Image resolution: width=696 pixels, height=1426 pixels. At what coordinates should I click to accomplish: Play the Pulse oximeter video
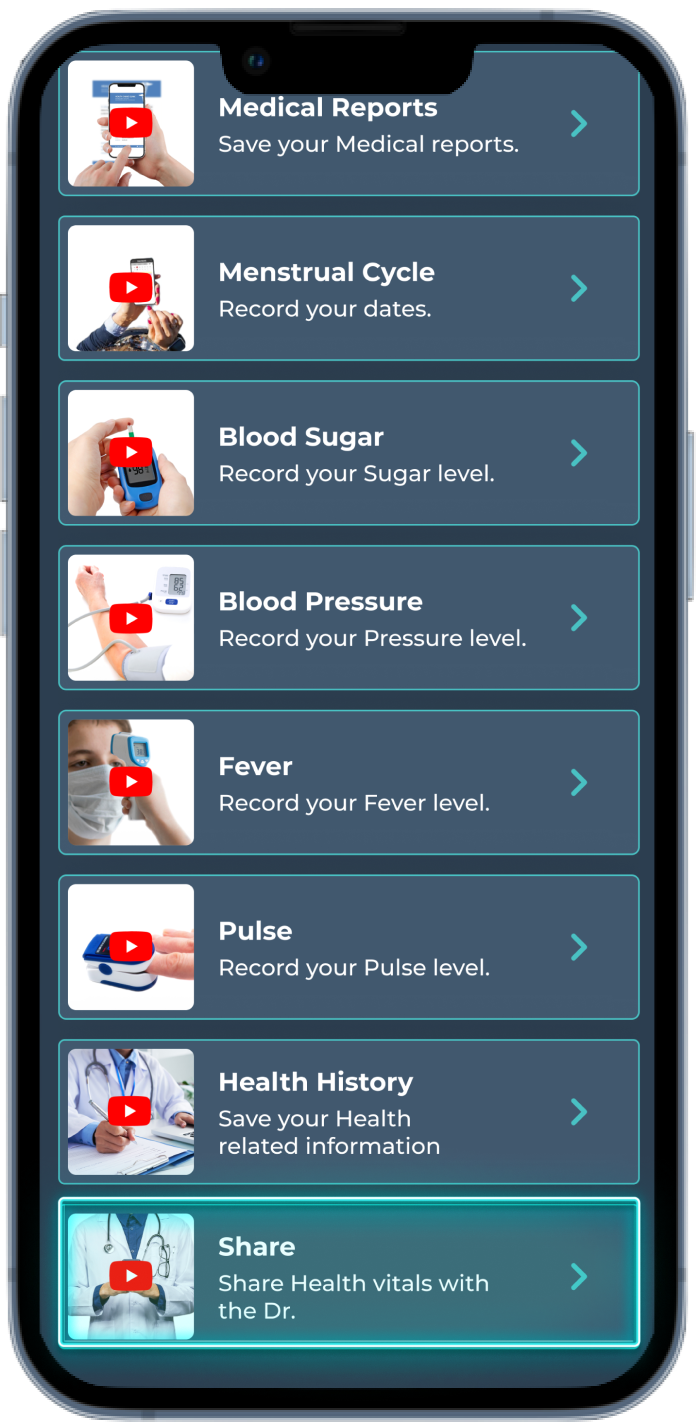[x=131, y=947]
